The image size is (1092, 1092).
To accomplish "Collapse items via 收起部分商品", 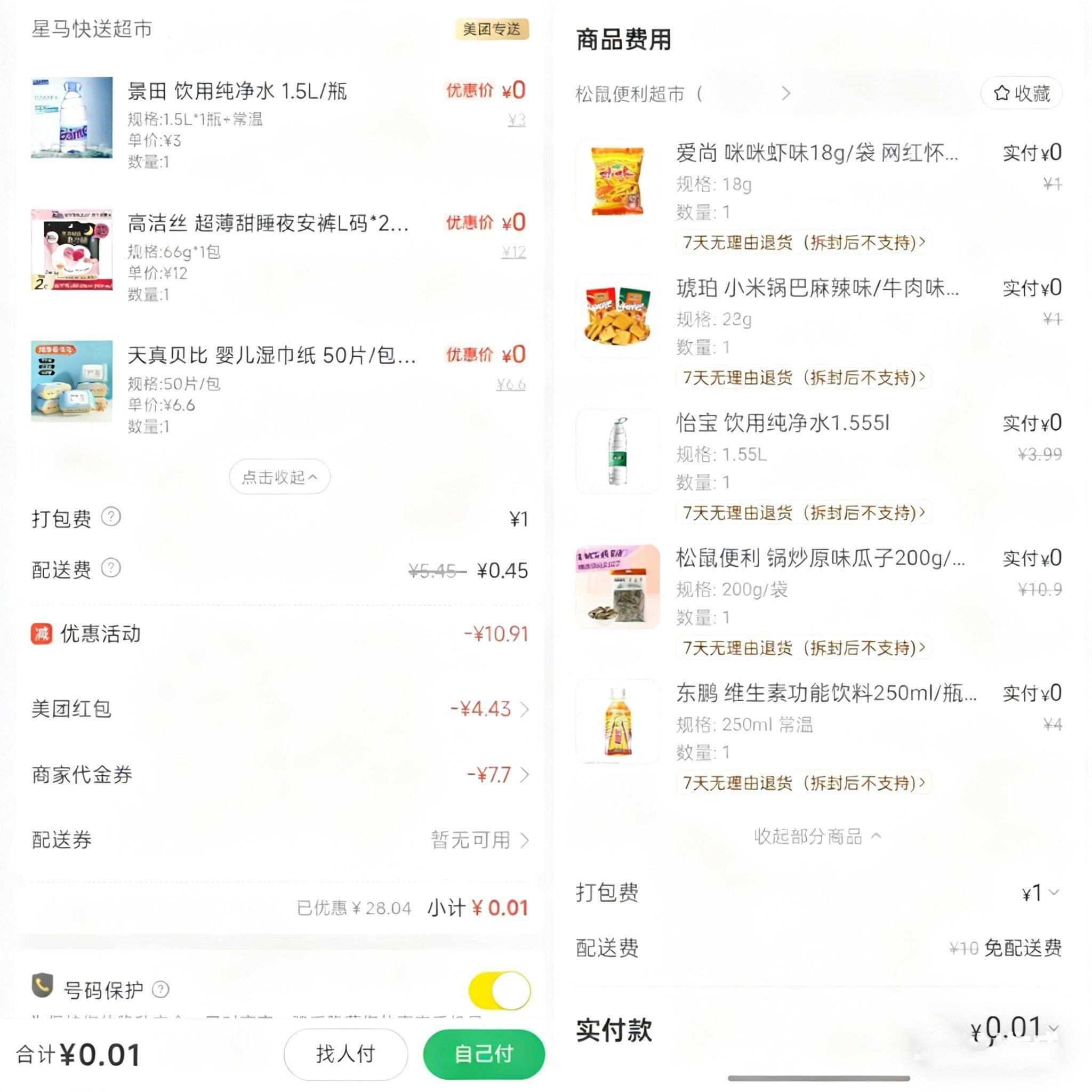I will click(x=817, y=836).
